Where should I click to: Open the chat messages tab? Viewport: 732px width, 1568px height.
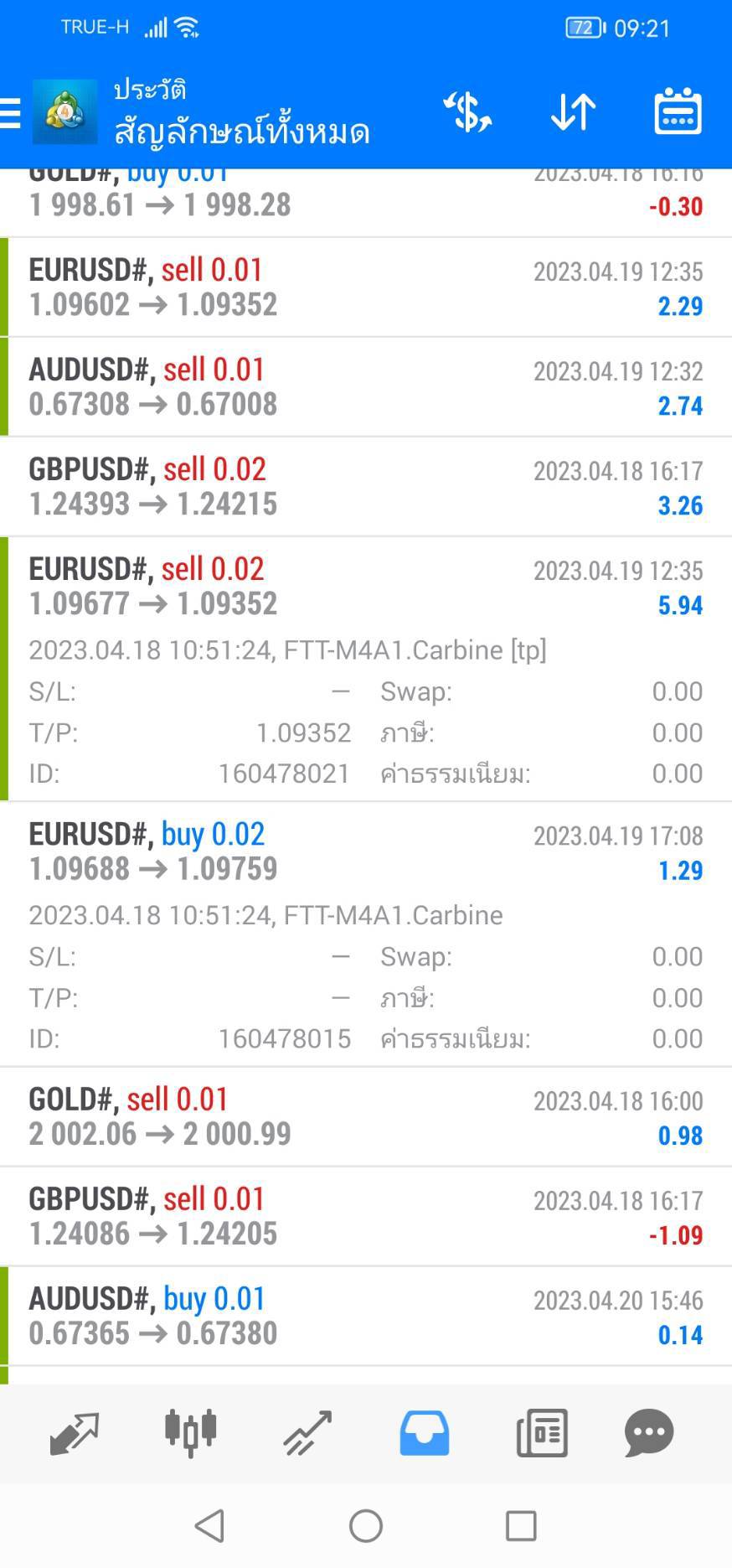[x=649, y=1432]
